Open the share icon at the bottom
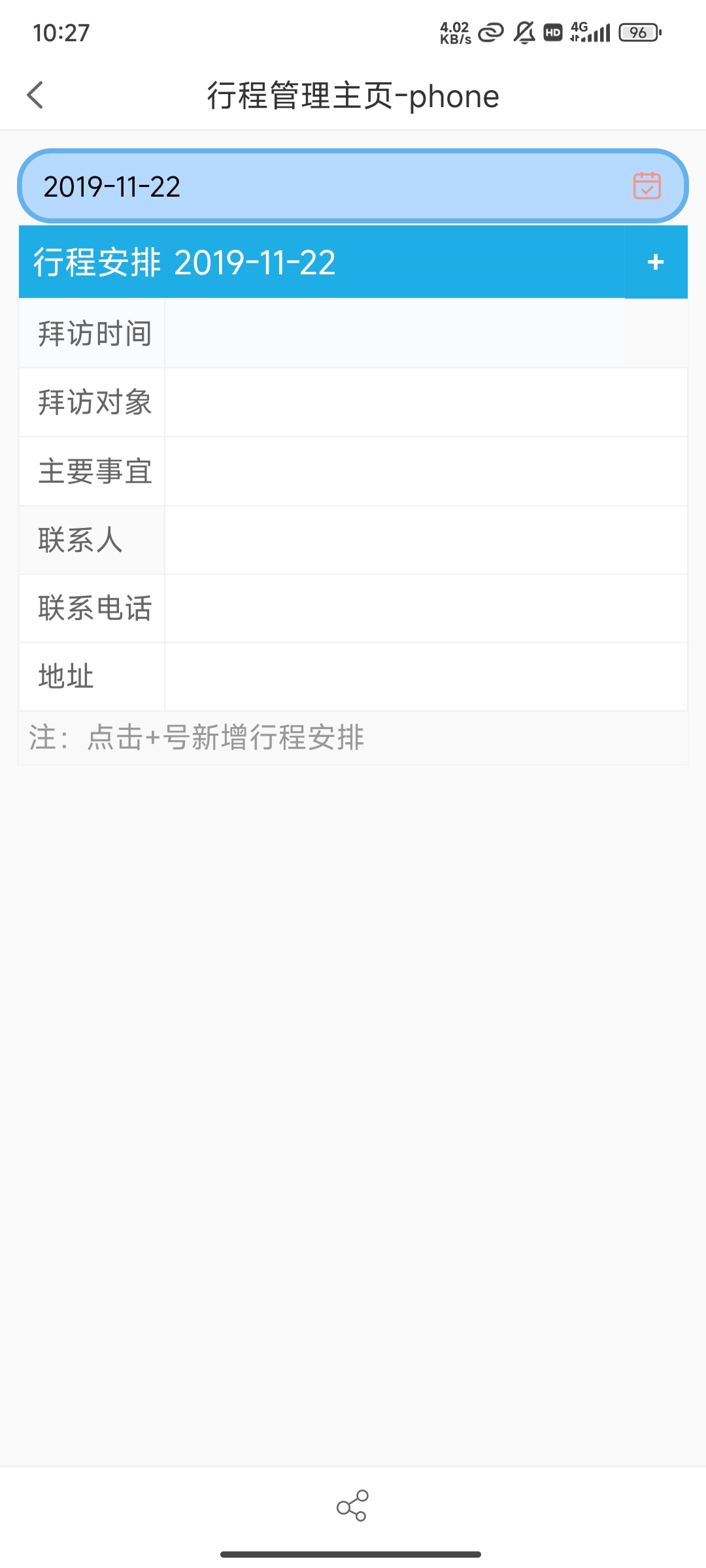The height and width of the screenshot is (1568, 706). tap(352, 1505)
